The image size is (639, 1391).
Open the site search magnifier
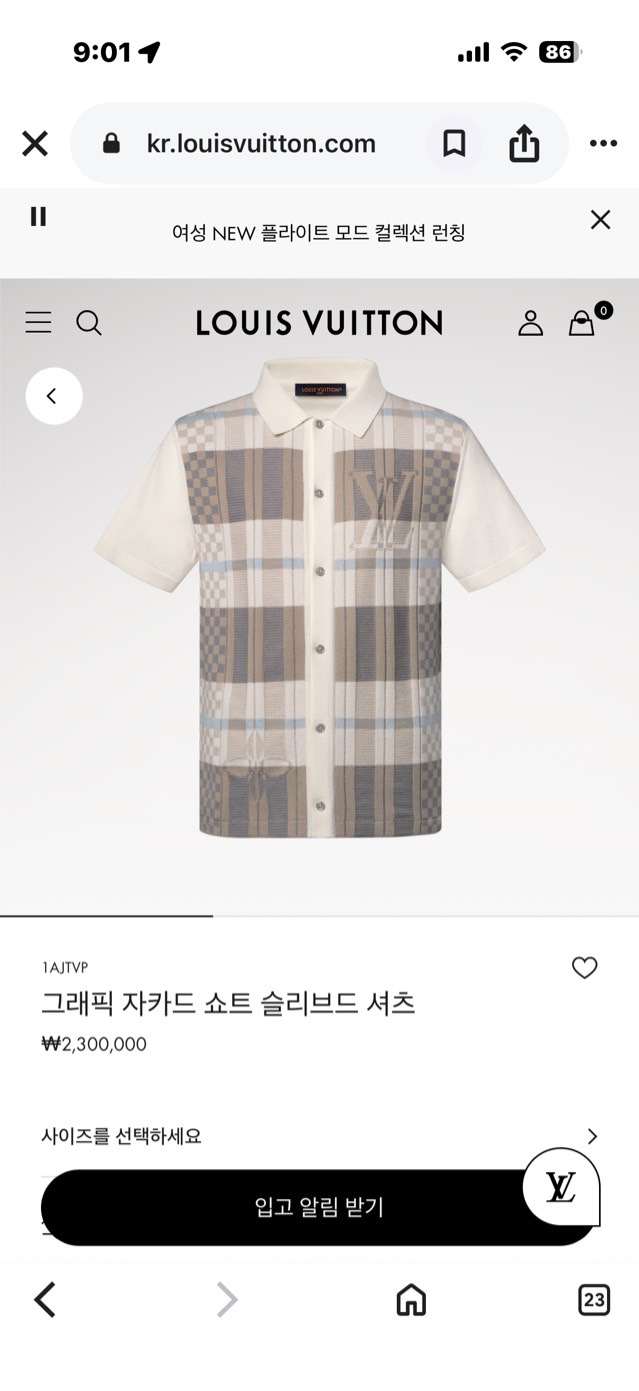pyautogui.click(x=89, y=322)
